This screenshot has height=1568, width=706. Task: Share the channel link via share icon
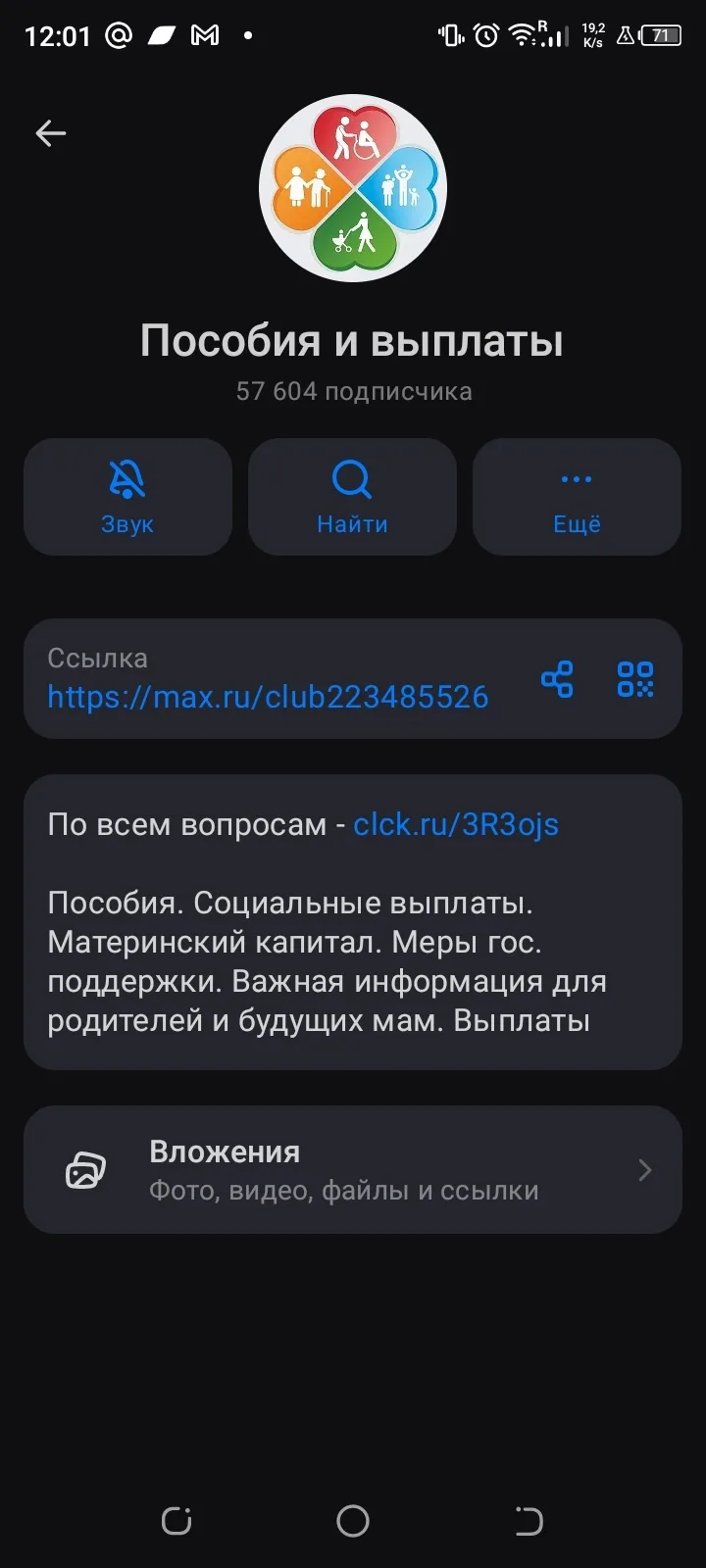click(x=557, y=678)
